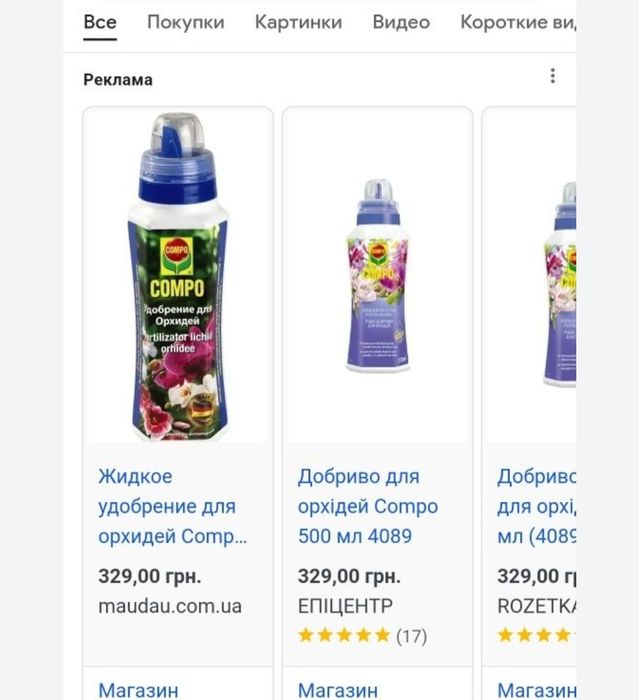Open the maudau.com.ua Compo fertilizer ad
The image size is (639, 700).
171,506
